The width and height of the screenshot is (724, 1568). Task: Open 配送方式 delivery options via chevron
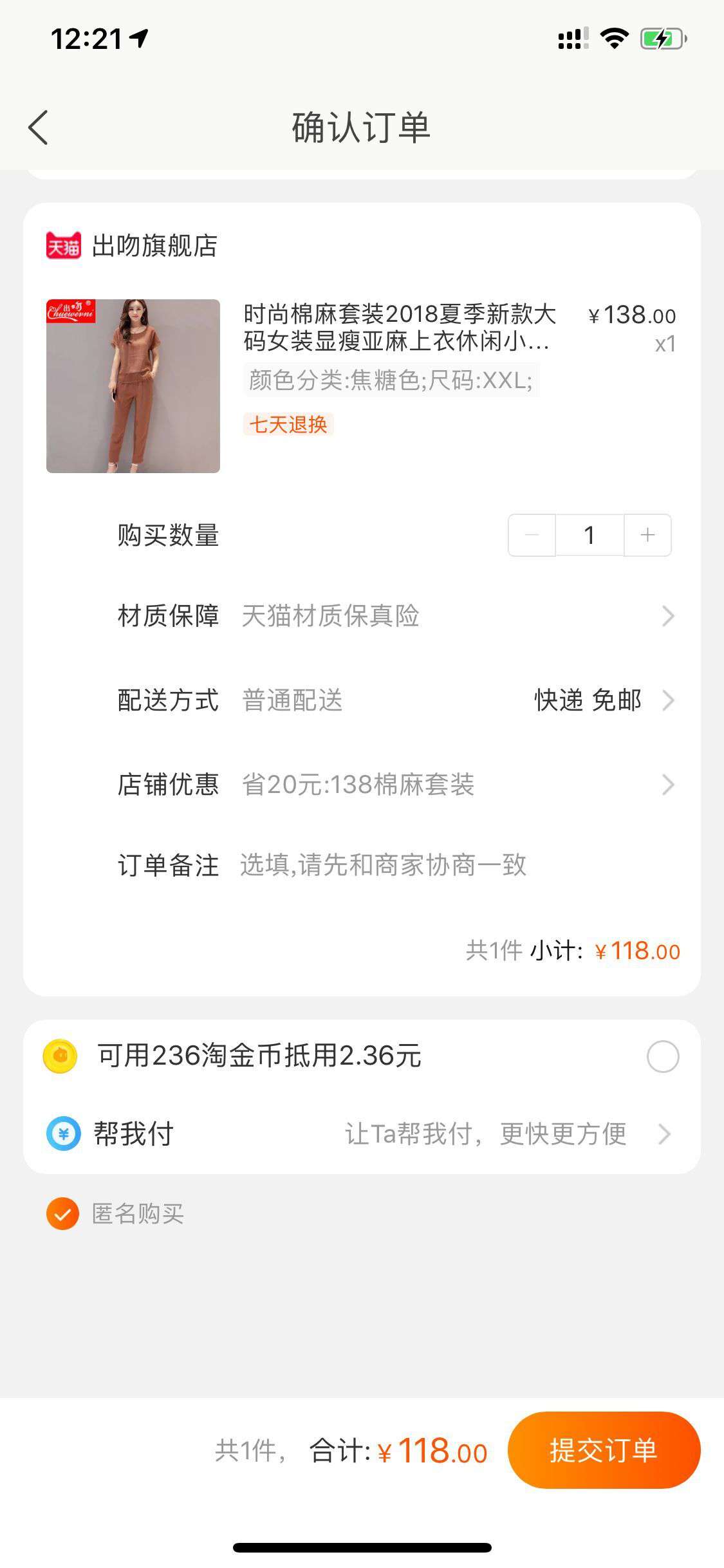point(670,700)
